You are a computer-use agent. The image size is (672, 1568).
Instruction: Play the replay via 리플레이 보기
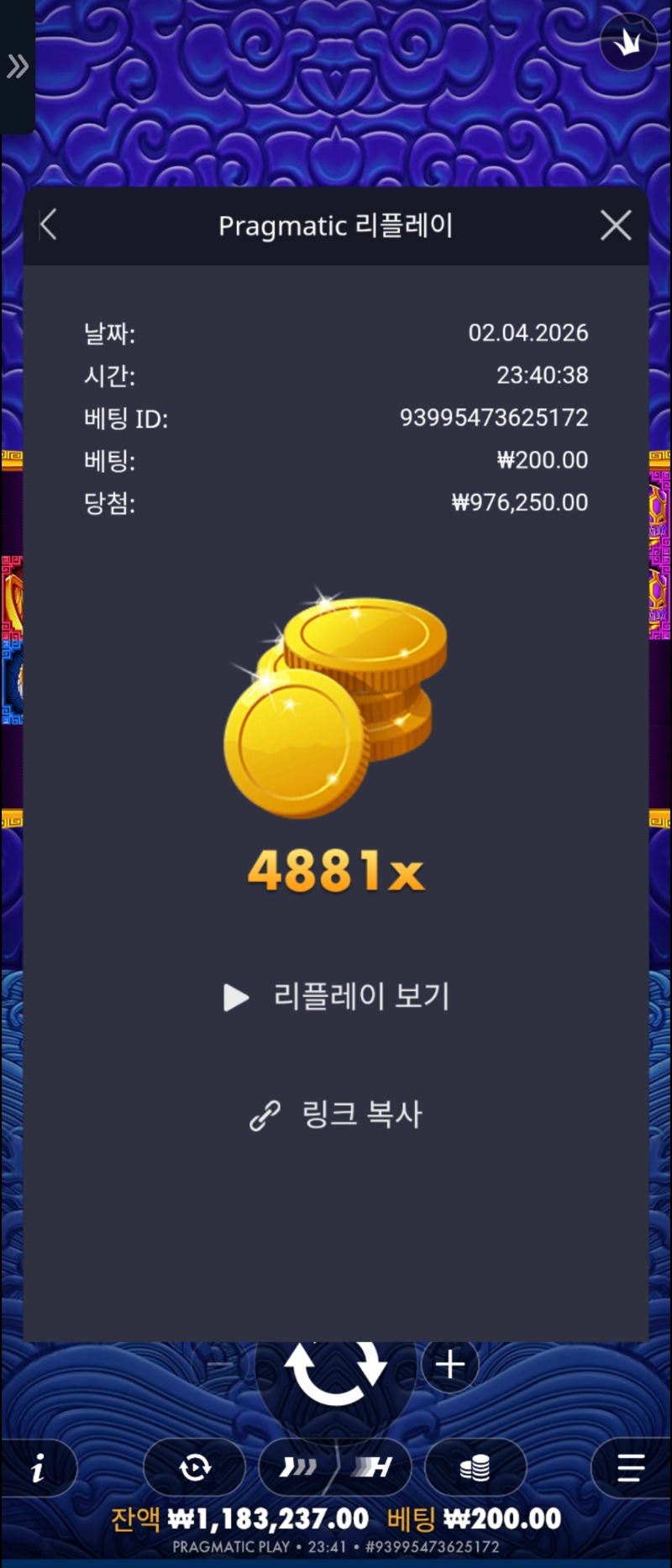[336, 997]
